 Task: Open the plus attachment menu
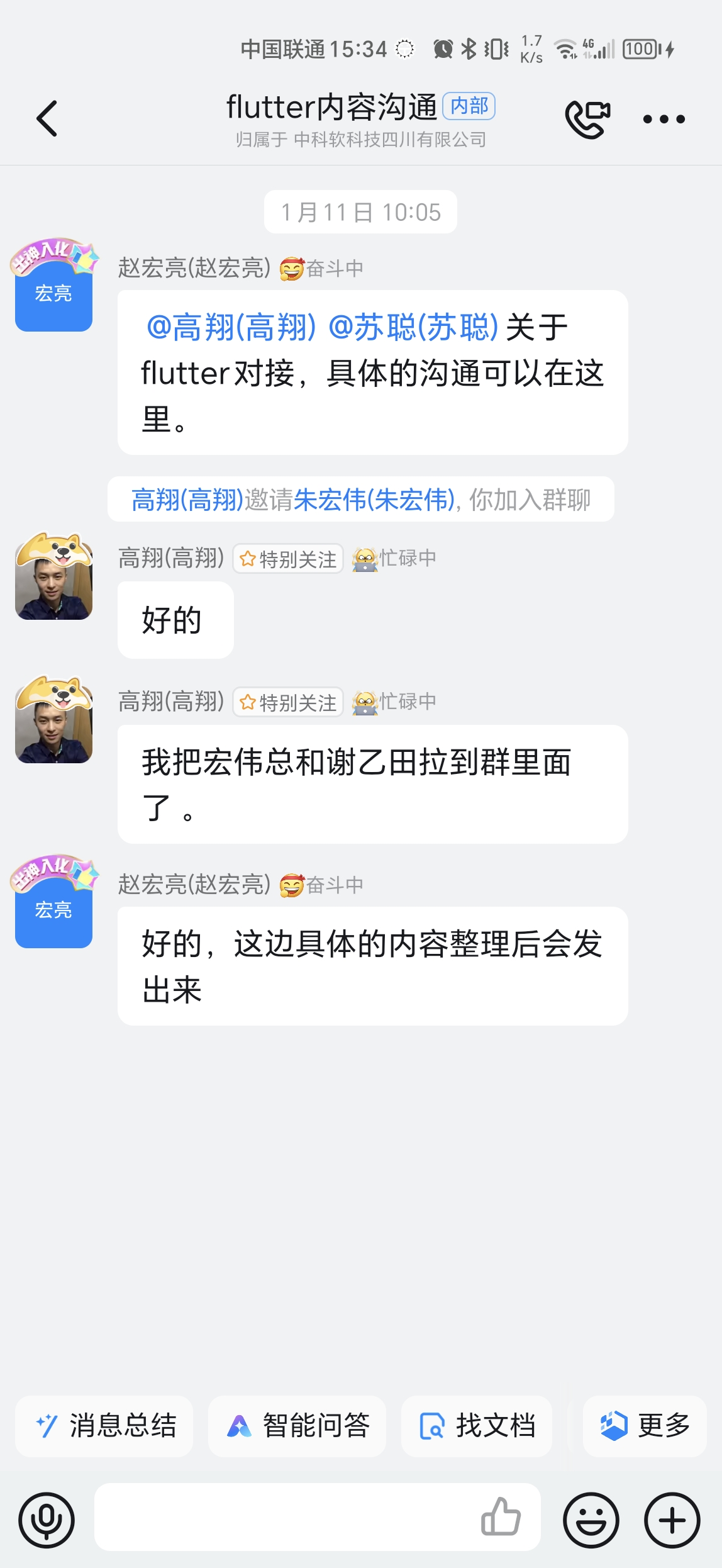click(672, 1520)
